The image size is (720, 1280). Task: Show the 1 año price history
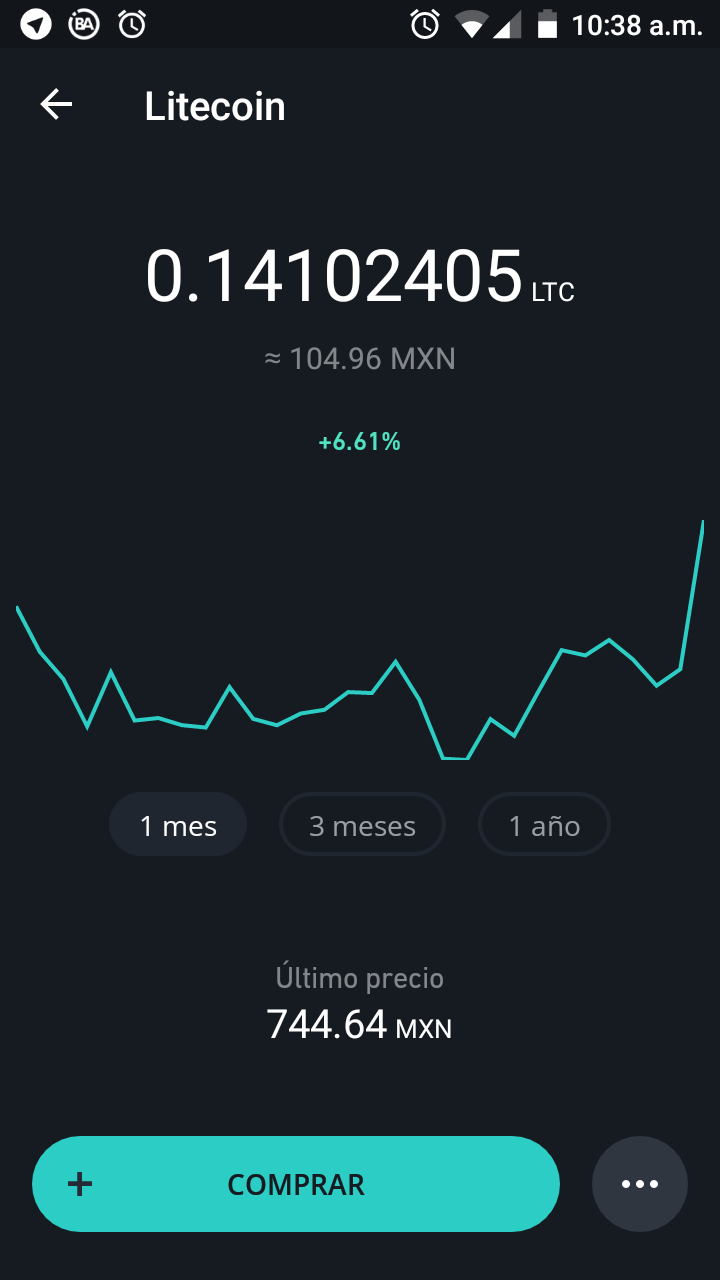(x=544, y=825)
